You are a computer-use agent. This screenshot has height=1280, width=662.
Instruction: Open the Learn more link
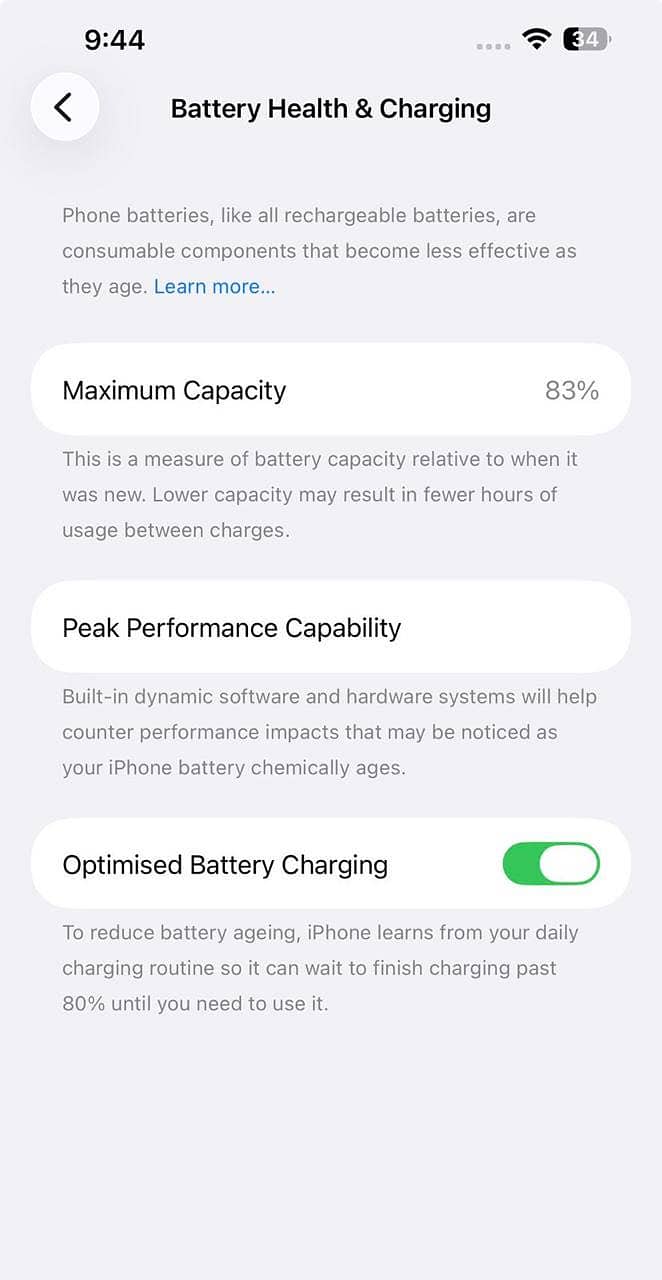pyautogui.click(x=214, y=287)
